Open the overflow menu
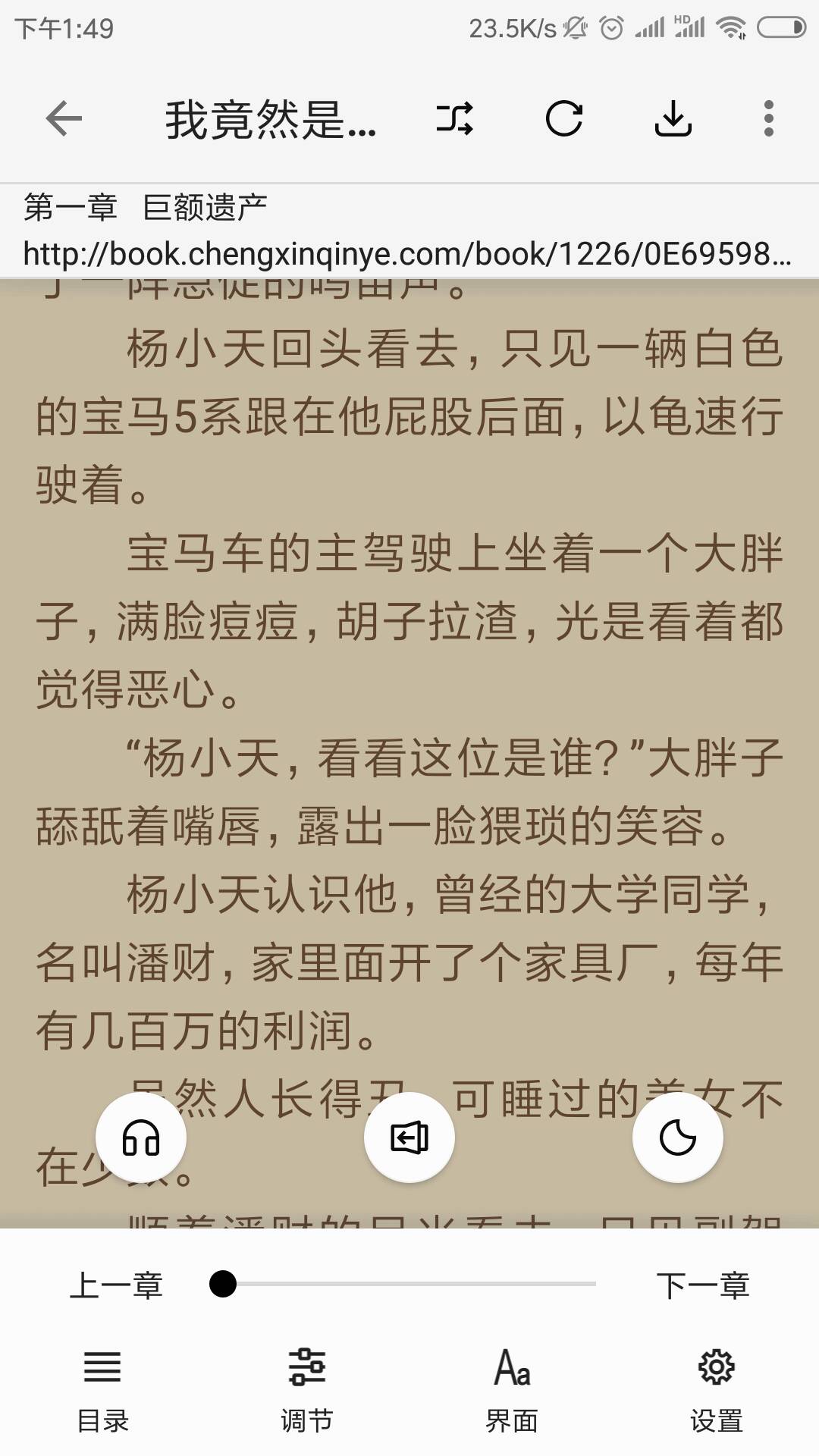The width and height of the screenshot is (819, 1456). point(769,118)
